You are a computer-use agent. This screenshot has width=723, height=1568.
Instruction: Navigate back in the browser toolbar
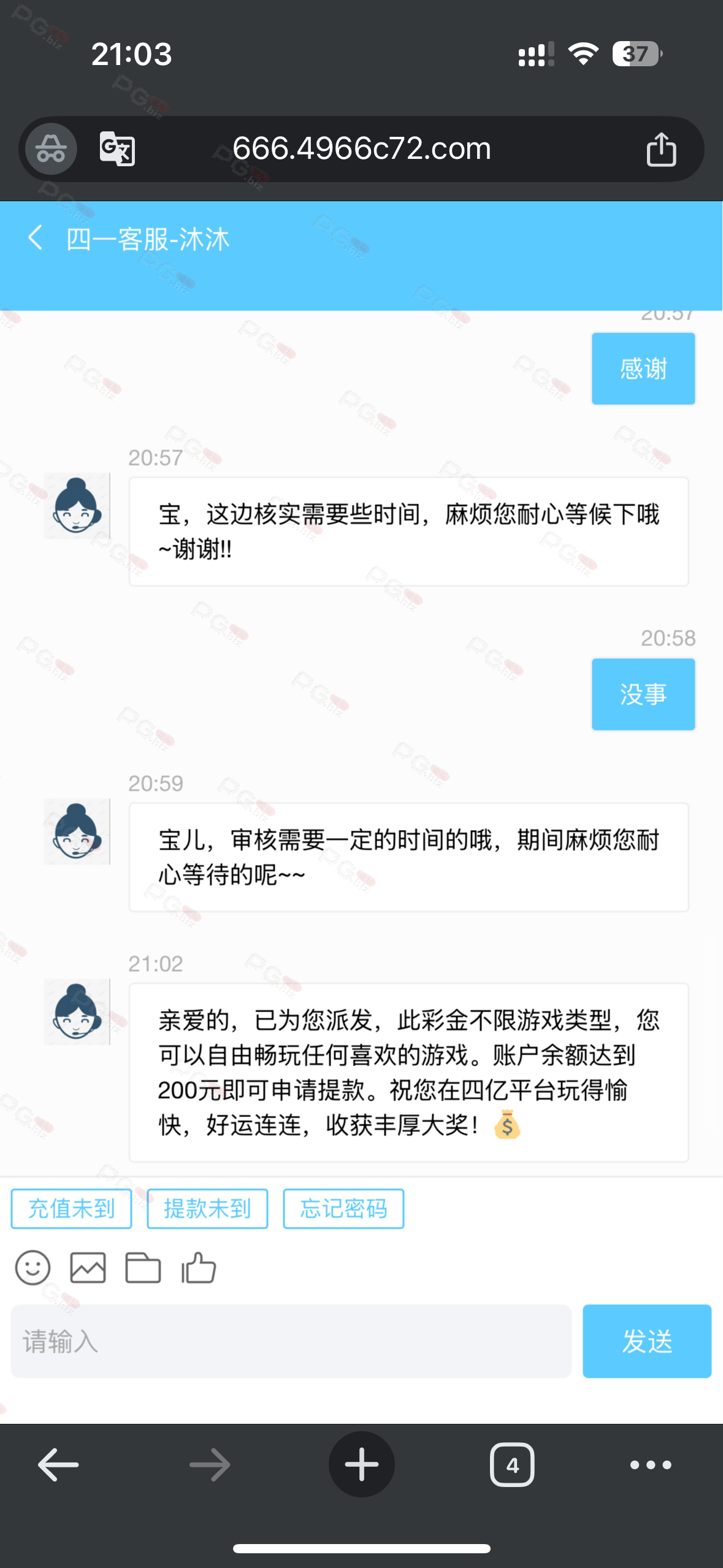tap(58, 1465)
